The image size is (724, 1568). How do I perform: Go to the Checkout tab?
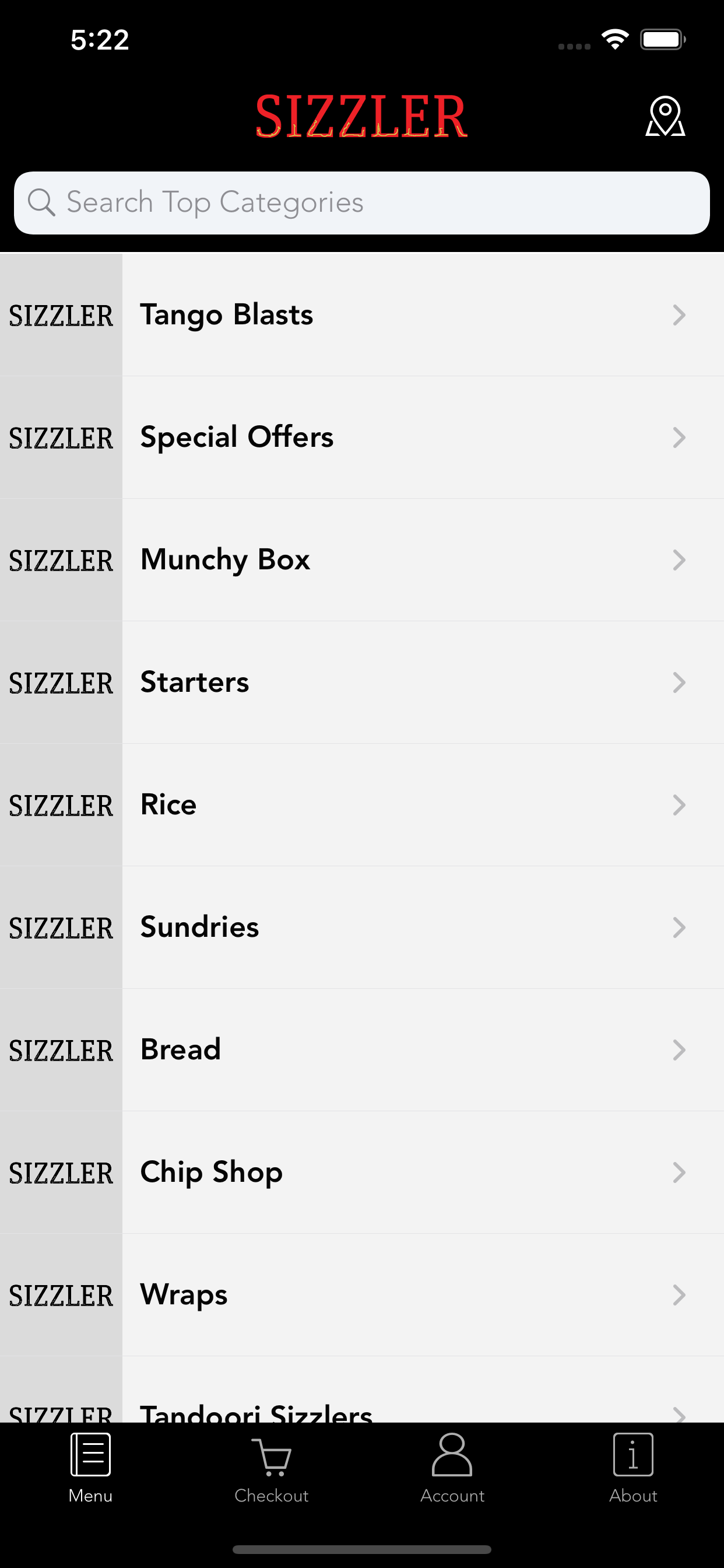[x=271, y=1468]
